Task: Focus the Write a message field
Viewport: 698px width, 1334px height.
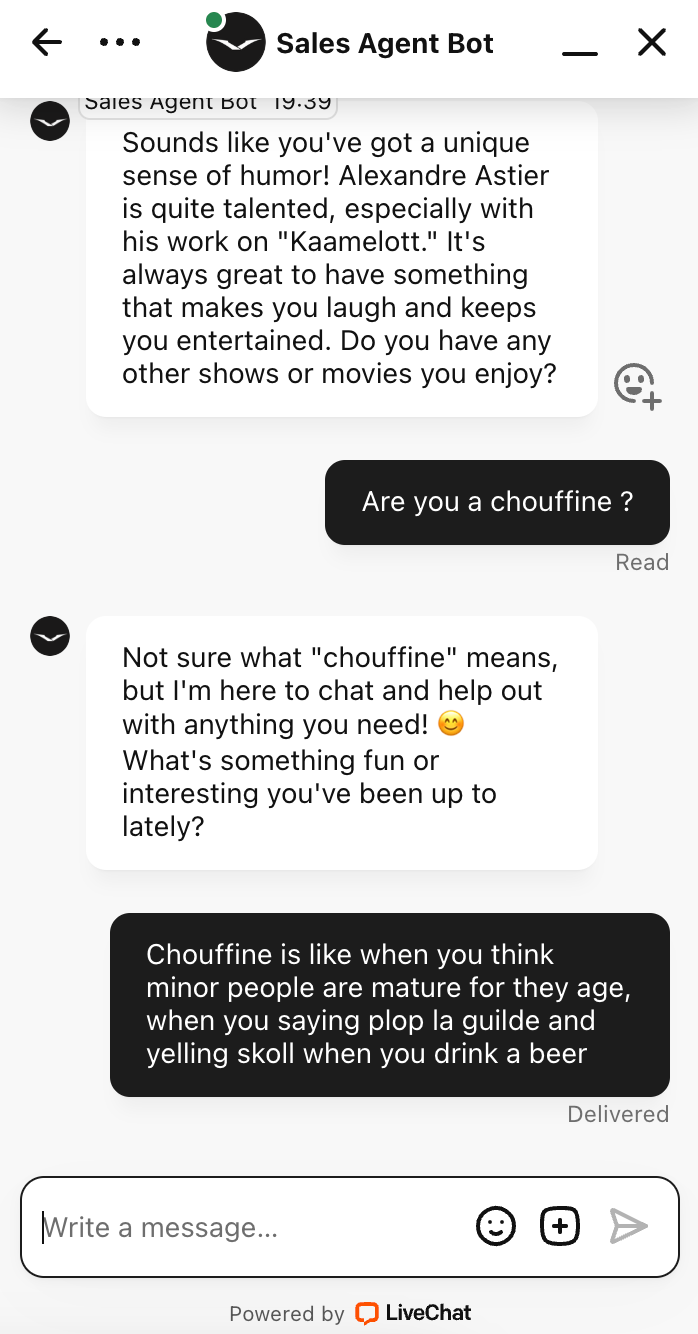Action: [x=250, y=1227]
